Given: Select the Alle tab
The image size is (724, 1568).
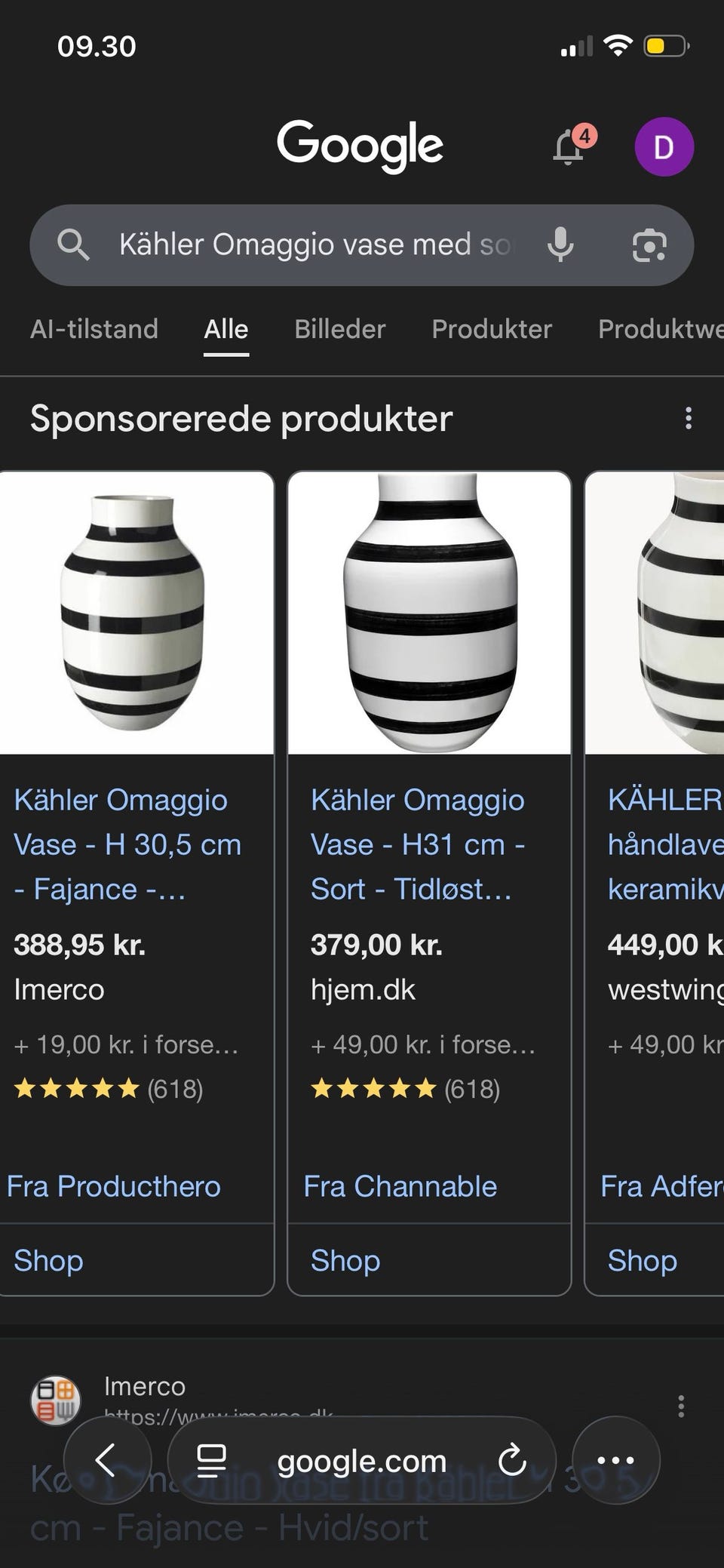Looking at the screenshot, I should [225, 329].
